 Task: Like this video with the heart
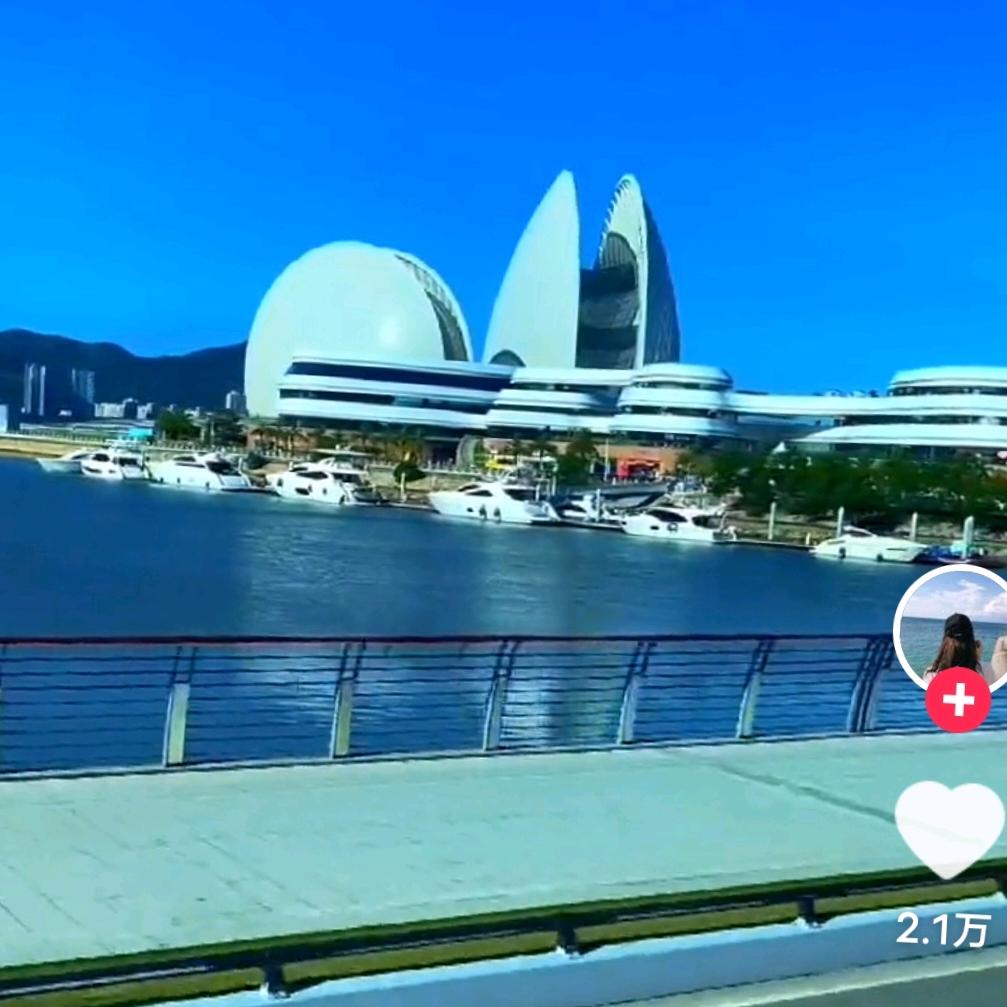949,826
